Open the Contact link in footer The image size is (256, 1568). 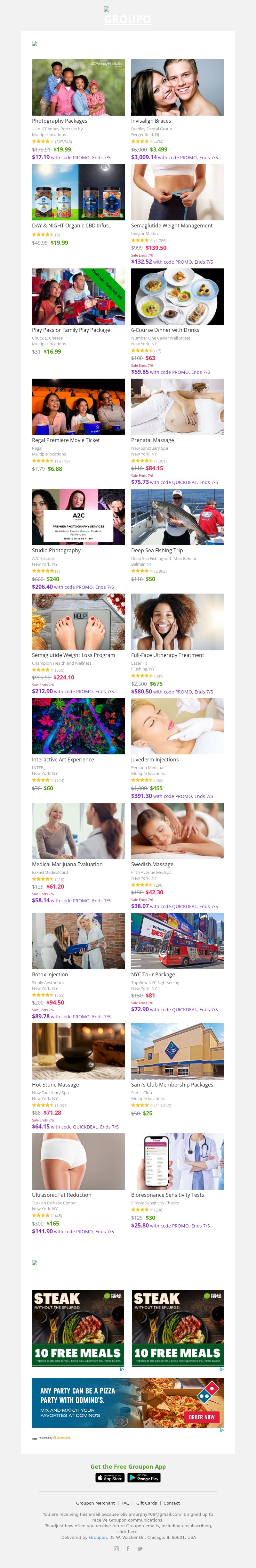pos(172,1503)
